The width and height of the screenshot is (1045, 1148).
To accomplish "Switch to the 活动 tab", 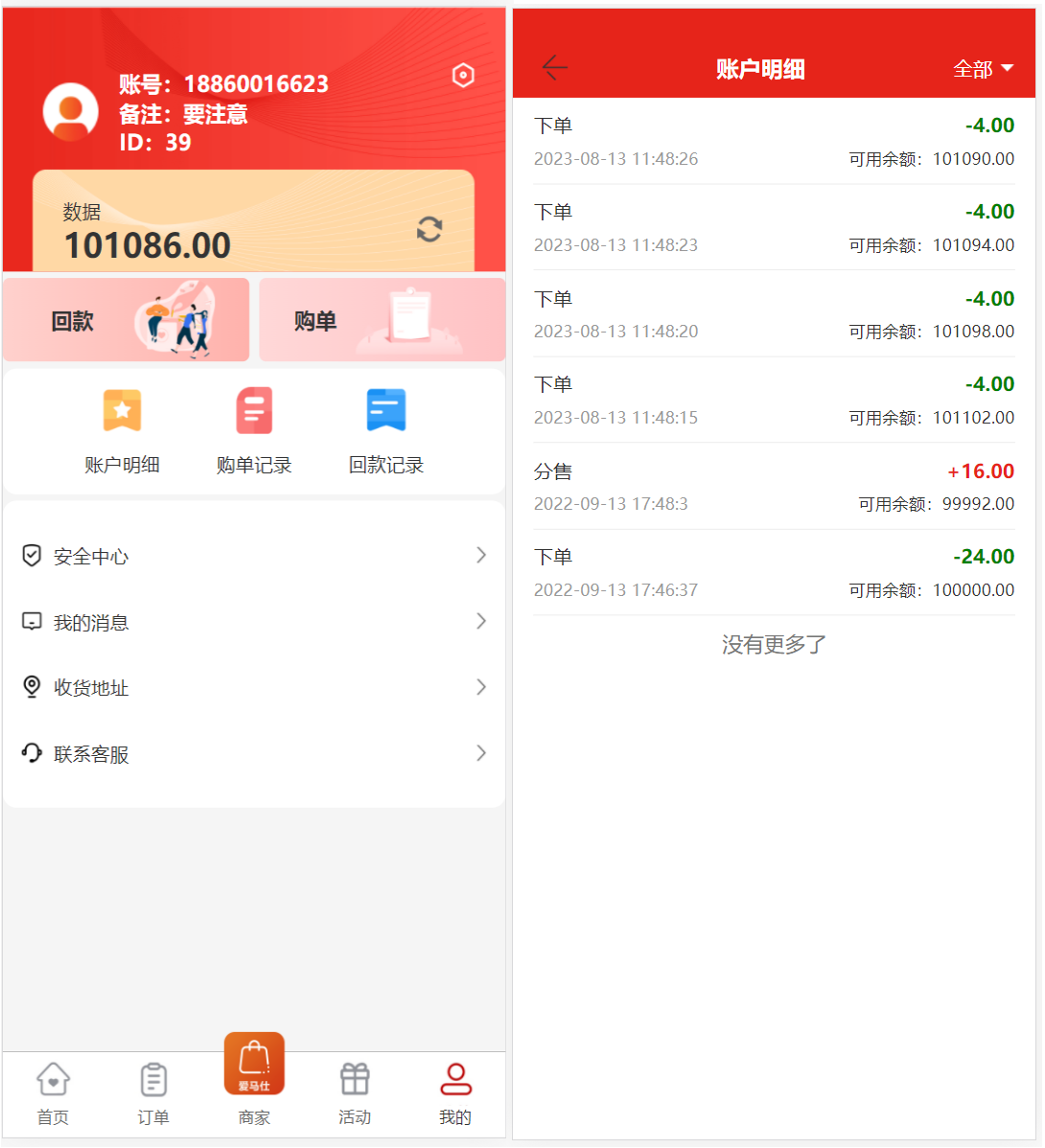I will click(x=355, y=1093).
